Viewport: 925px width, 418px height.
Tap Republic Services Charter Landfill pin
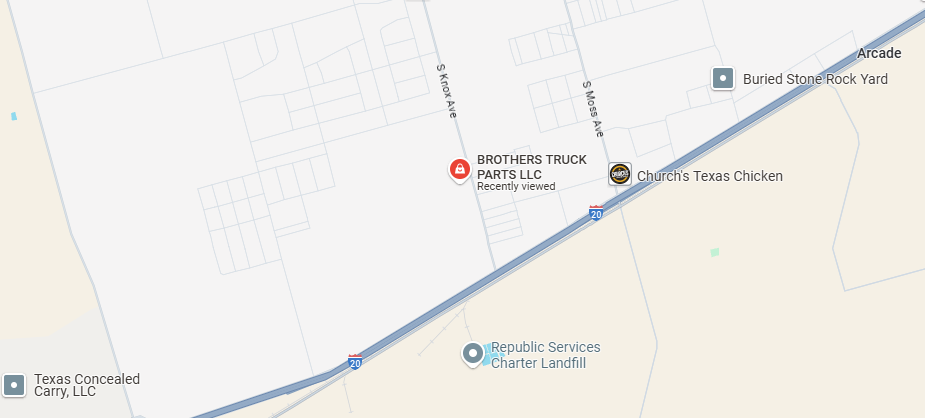point(473,353)
